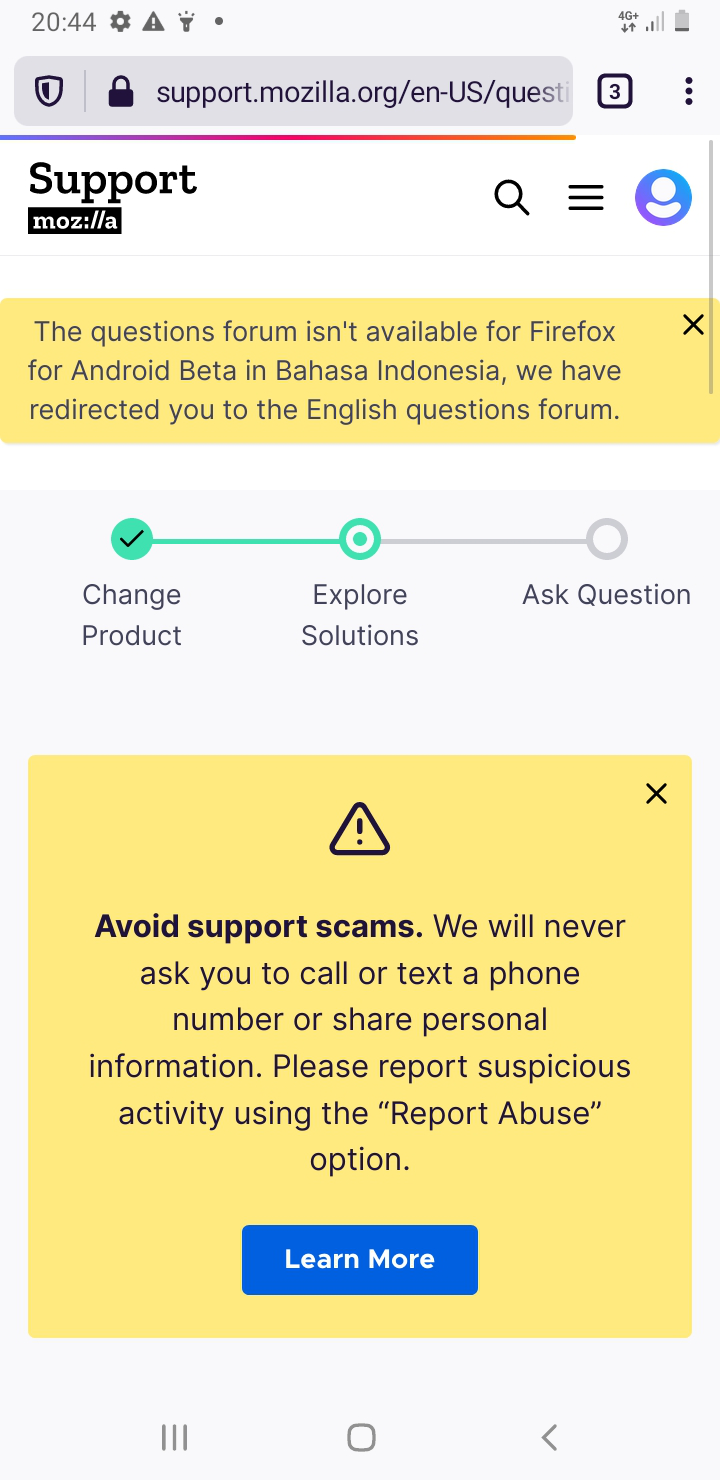
Task: Dismiss the questions forum redirect notice
Action: [x=693, y=324]
